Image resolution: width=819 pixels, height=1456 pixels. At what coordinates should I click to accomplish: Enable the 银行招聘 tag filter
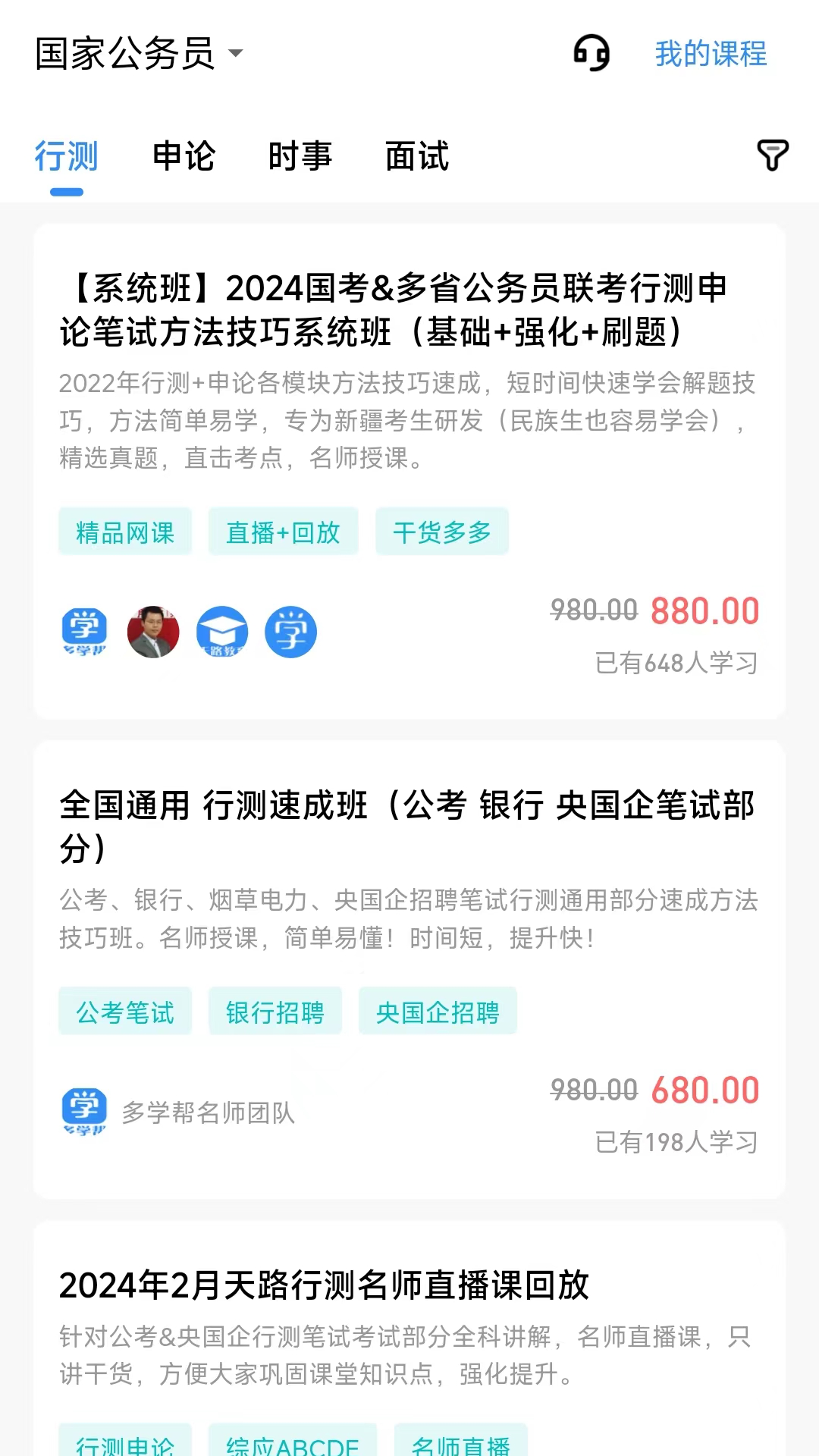point(275,1011)
